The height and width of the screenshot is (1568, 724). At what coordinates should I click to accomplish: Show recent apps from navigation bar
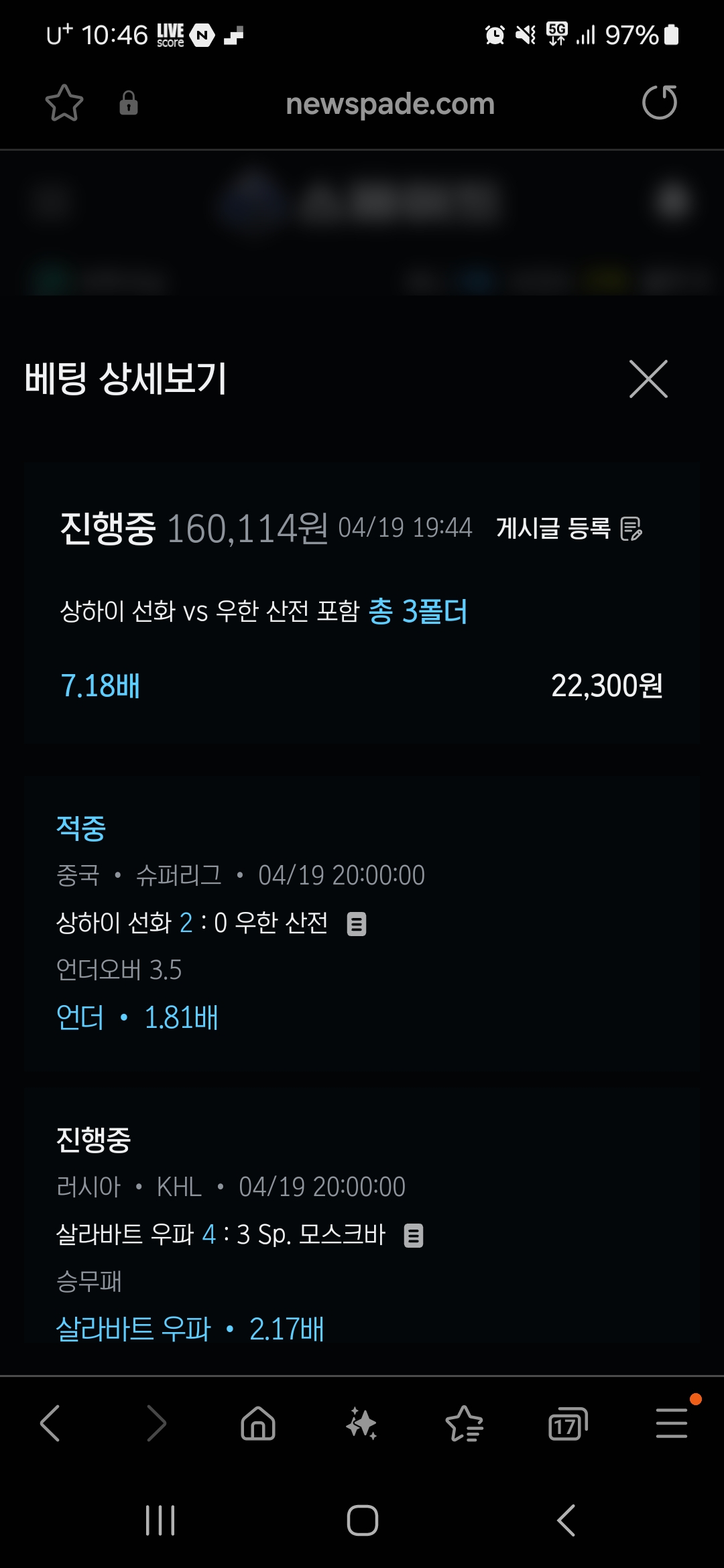click(160, 1520)
